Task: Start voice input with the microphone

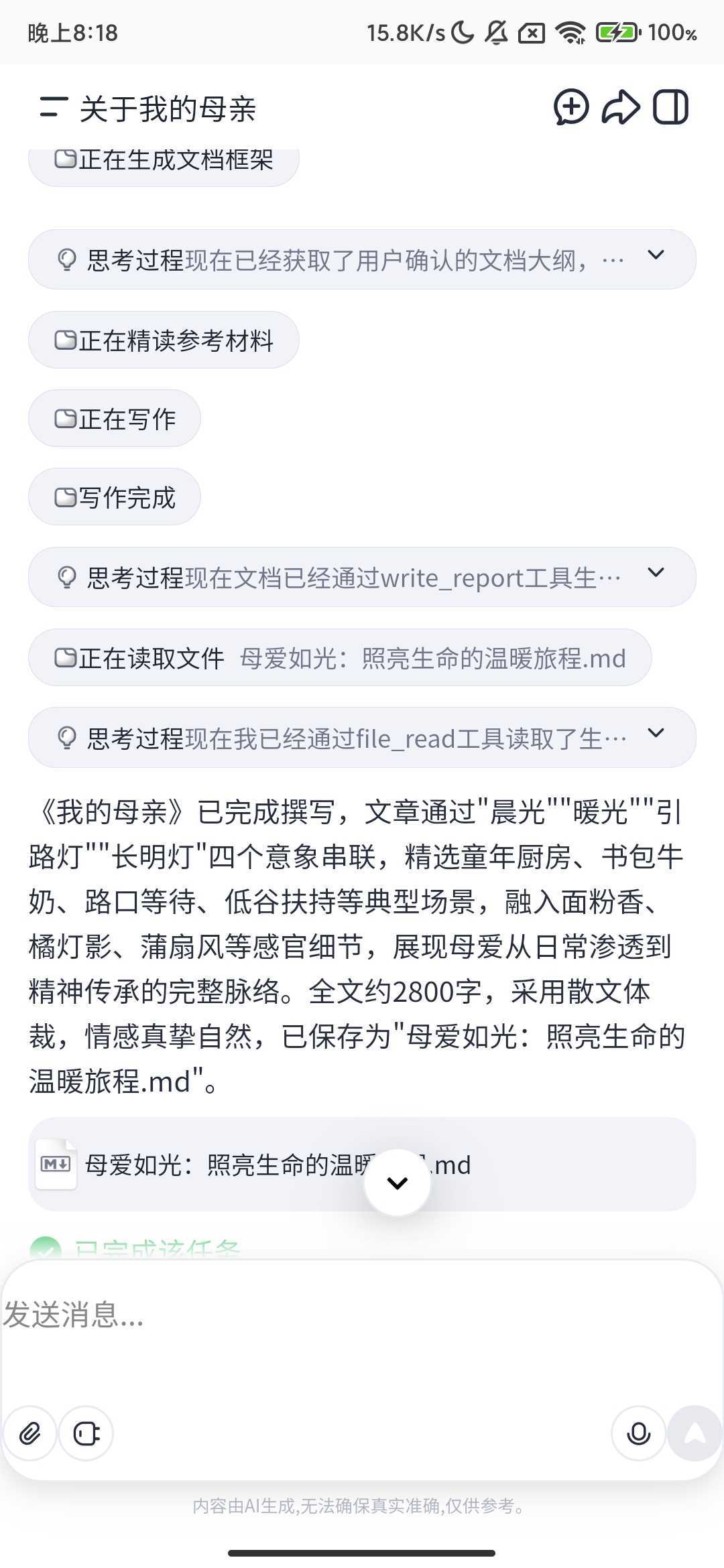Action: pyautogui.click(x=638, y=1433)
